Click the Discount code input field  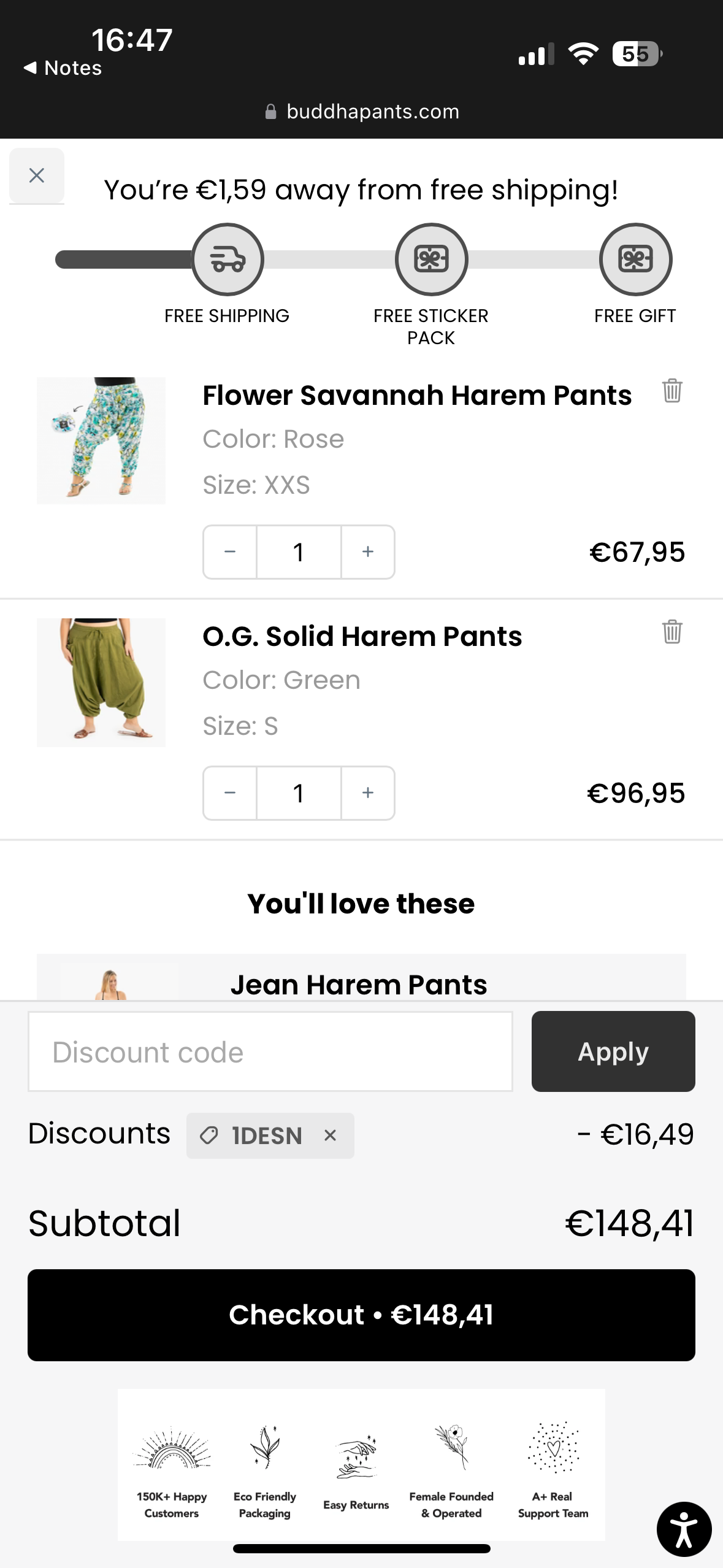270,1051
